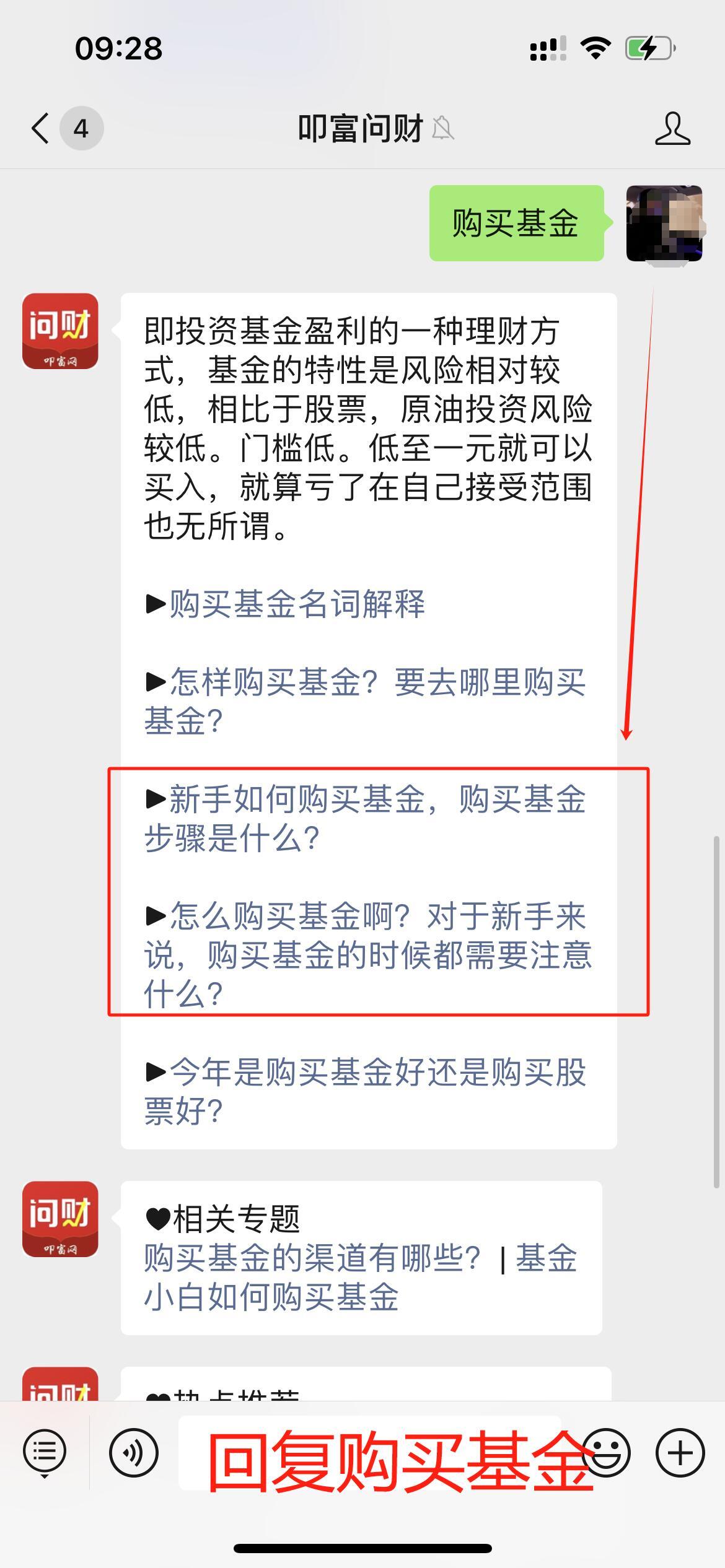Image resolution: width=725 pixels, height=1568 pixels.
Task: Open 购买基金名词解释 link
Action: click(297, 604)
